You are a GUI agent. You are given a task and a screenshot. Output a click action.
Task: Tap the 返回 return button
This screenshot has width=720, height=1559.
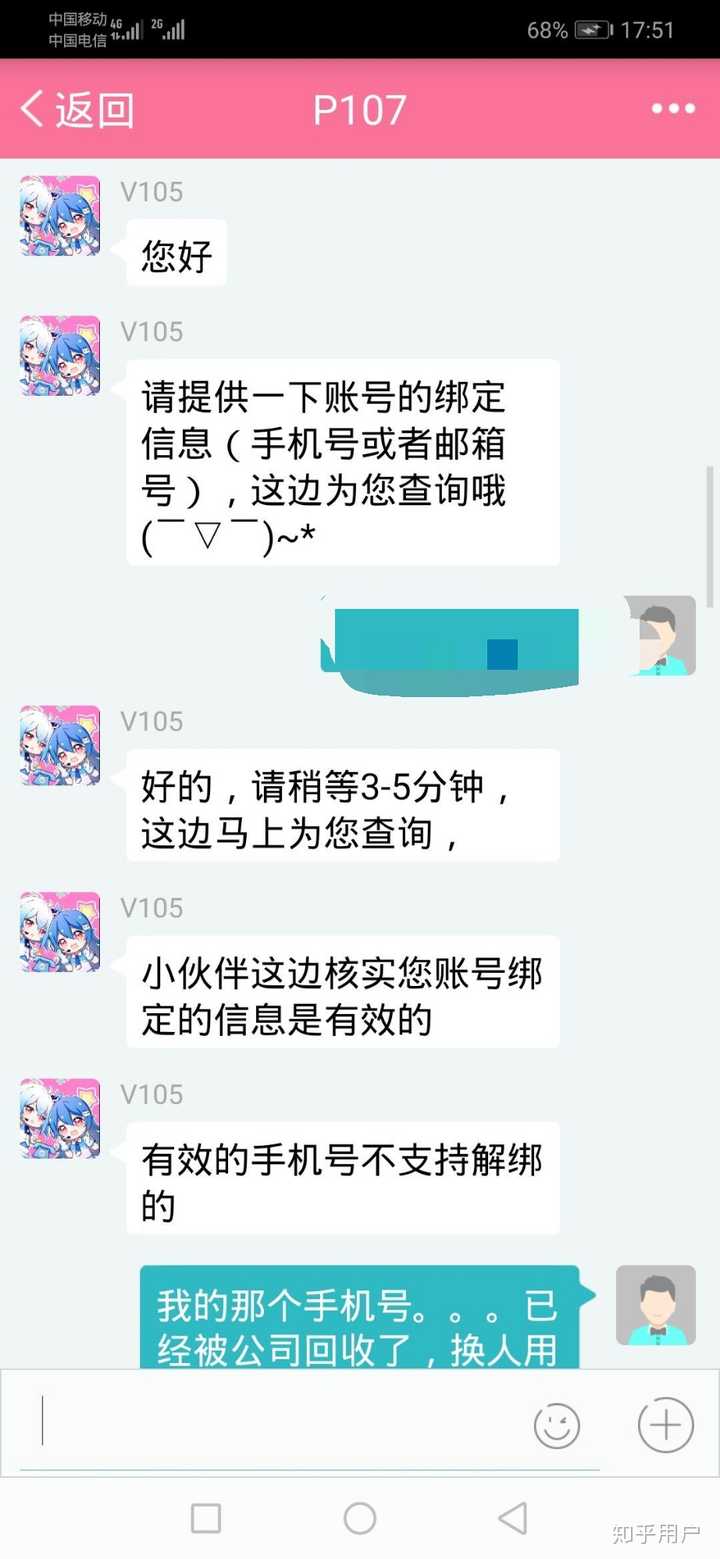click(x=95, y=110)
